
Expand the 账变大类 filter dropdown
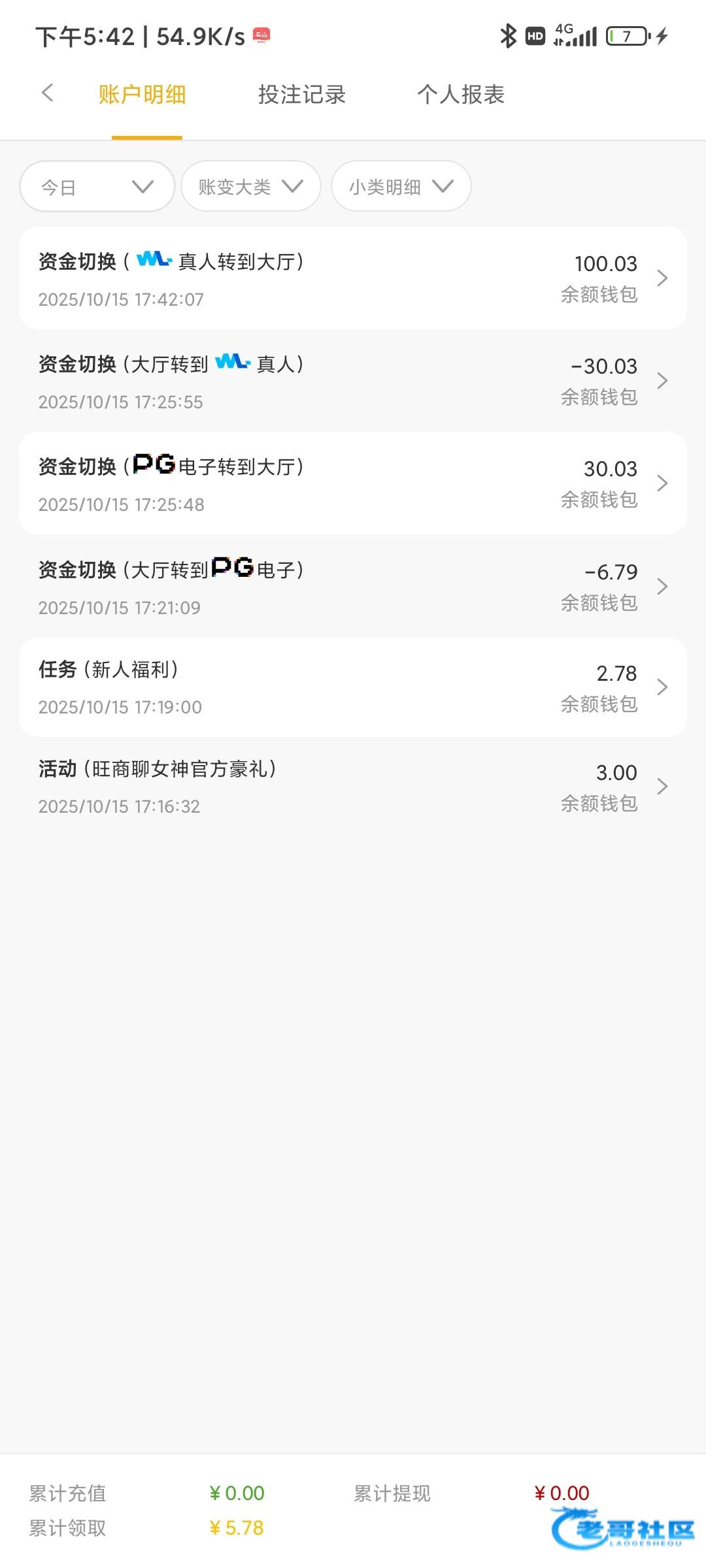pyautogui.click(x=251, y=186)
